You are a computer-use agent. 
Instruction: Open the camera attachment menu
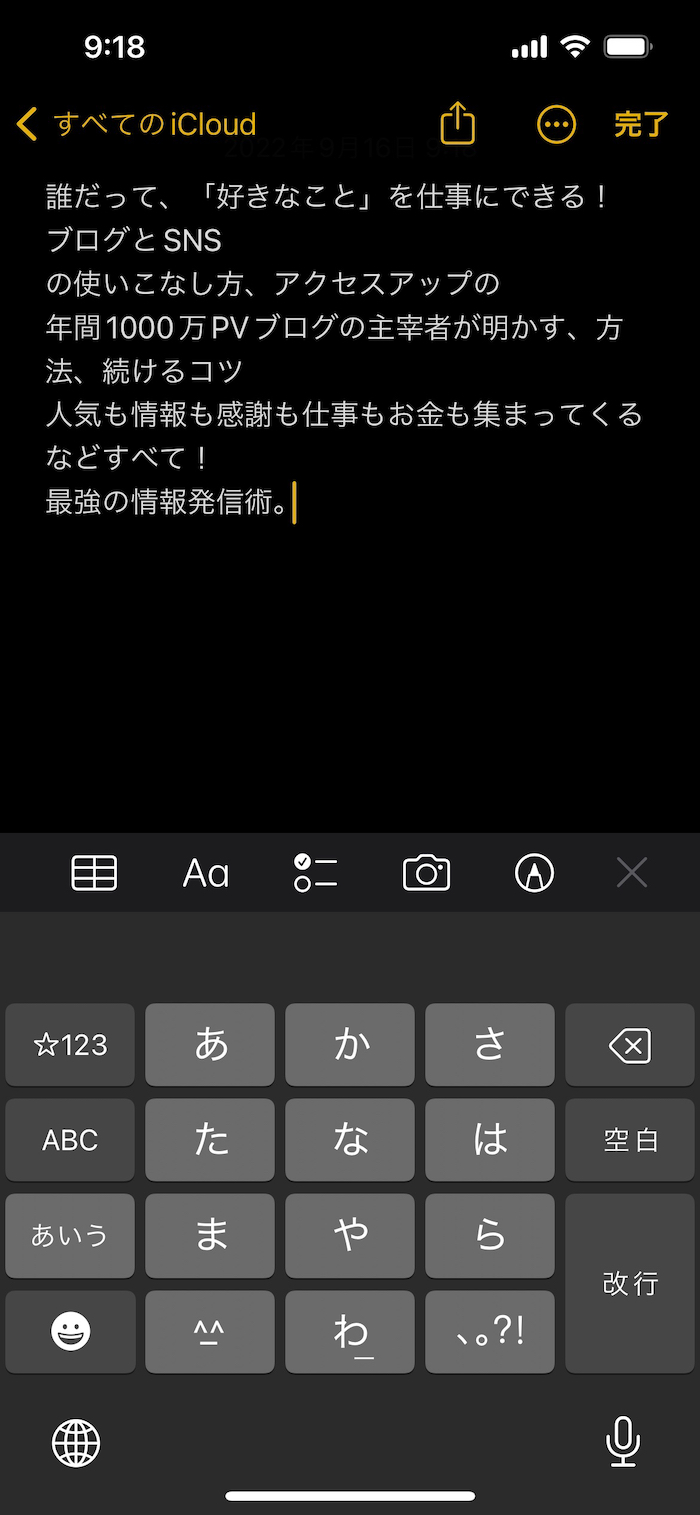(x=427, y=873)
